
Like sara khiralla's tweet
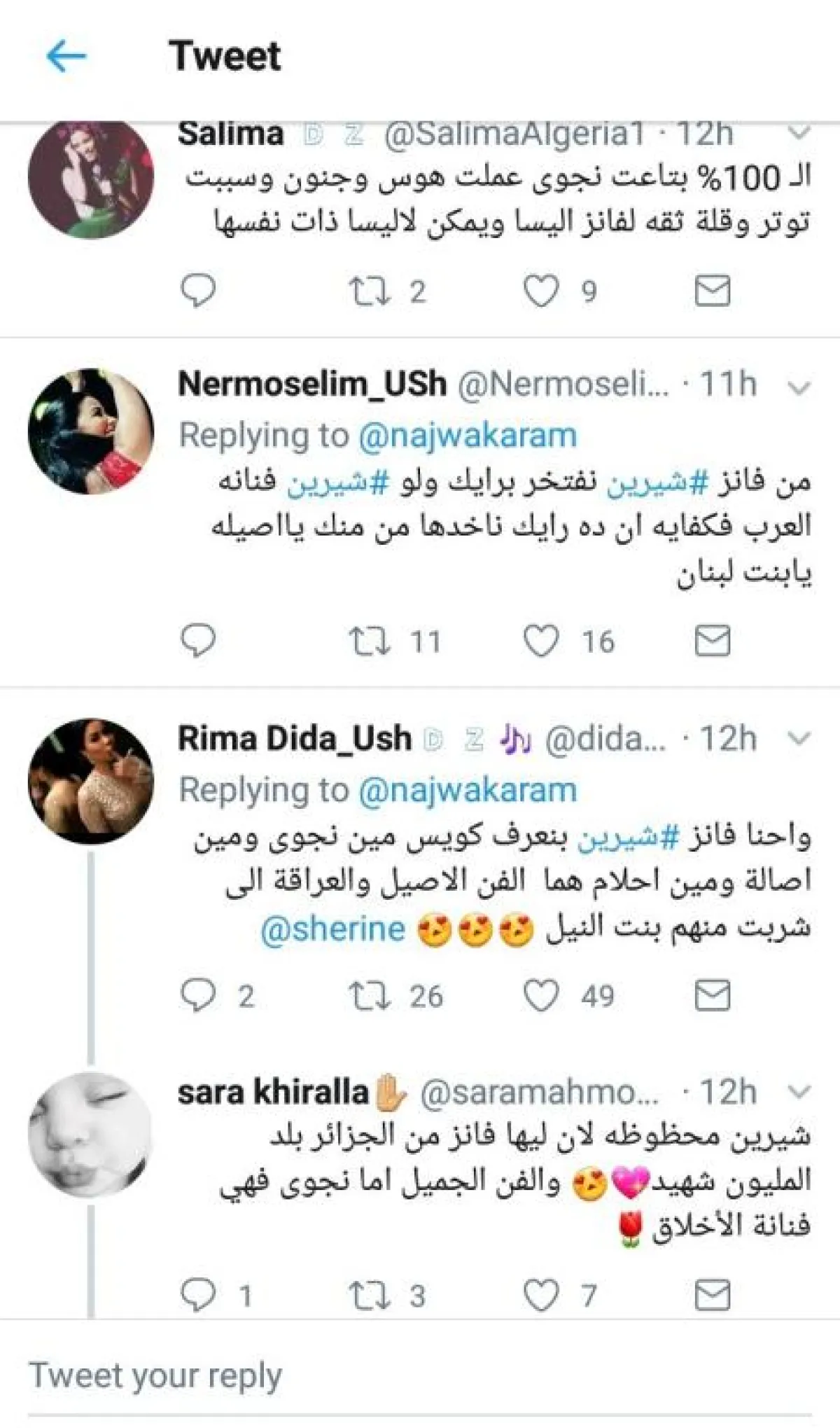[541, 1295]
